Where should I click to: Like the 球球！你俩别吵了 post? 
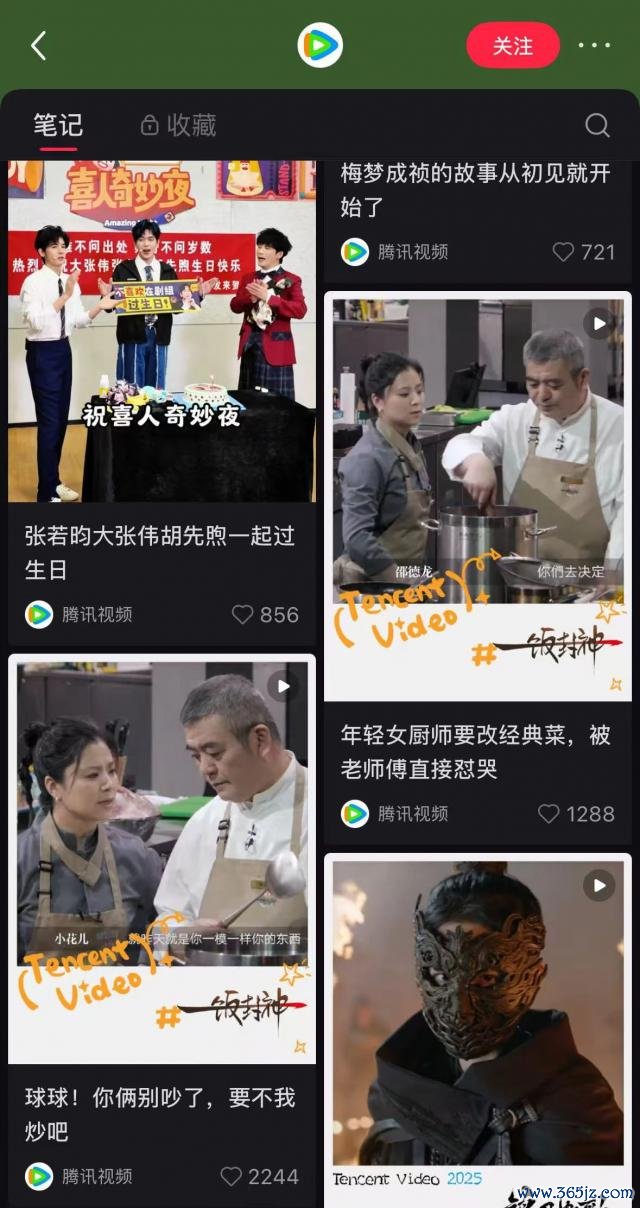[232, 1177]
